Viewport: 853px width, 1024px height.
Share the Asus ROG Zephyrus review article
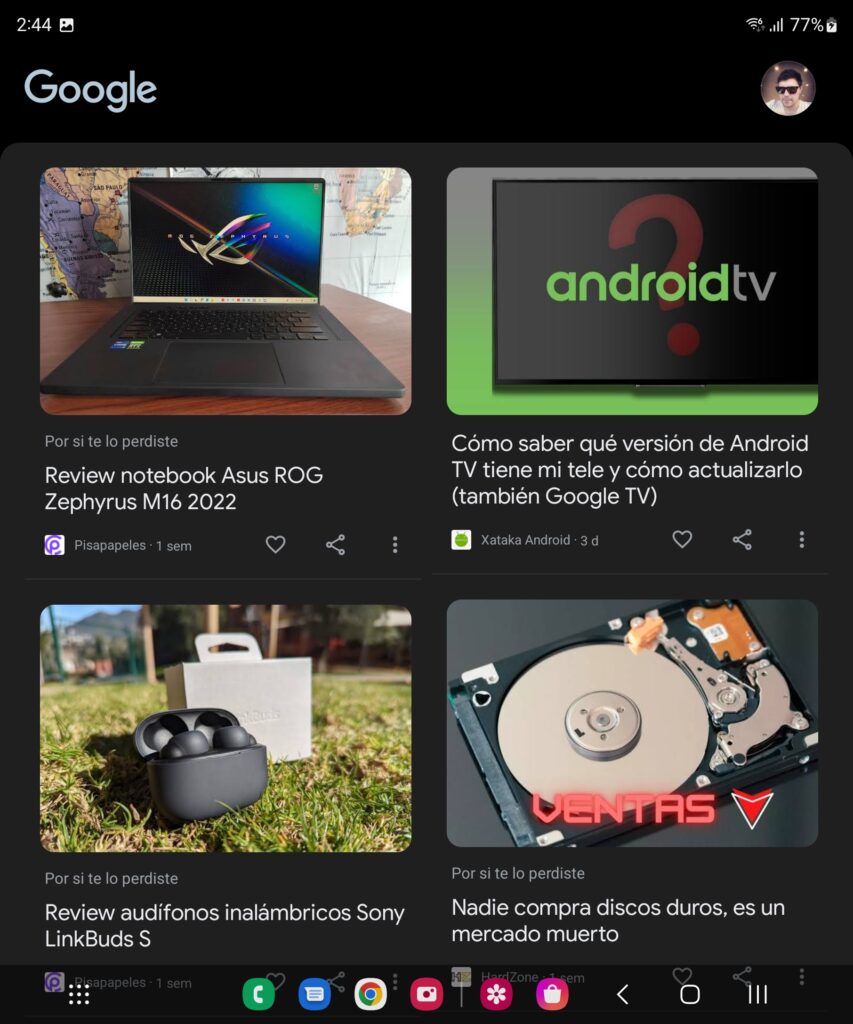(335, 544)
